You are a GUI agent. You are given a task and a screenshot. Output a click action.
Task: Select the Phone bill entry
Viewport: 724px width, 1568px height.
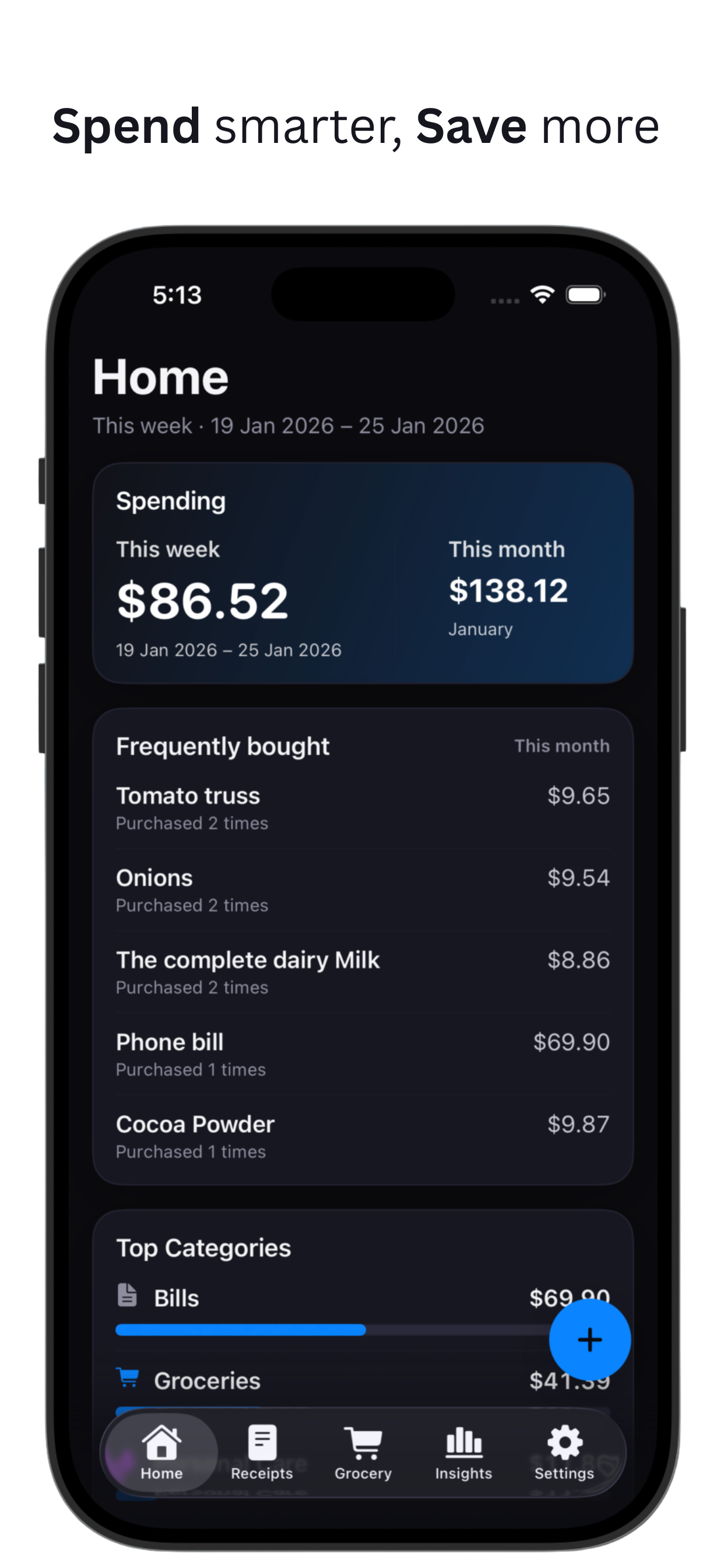tap(363, 1053)
